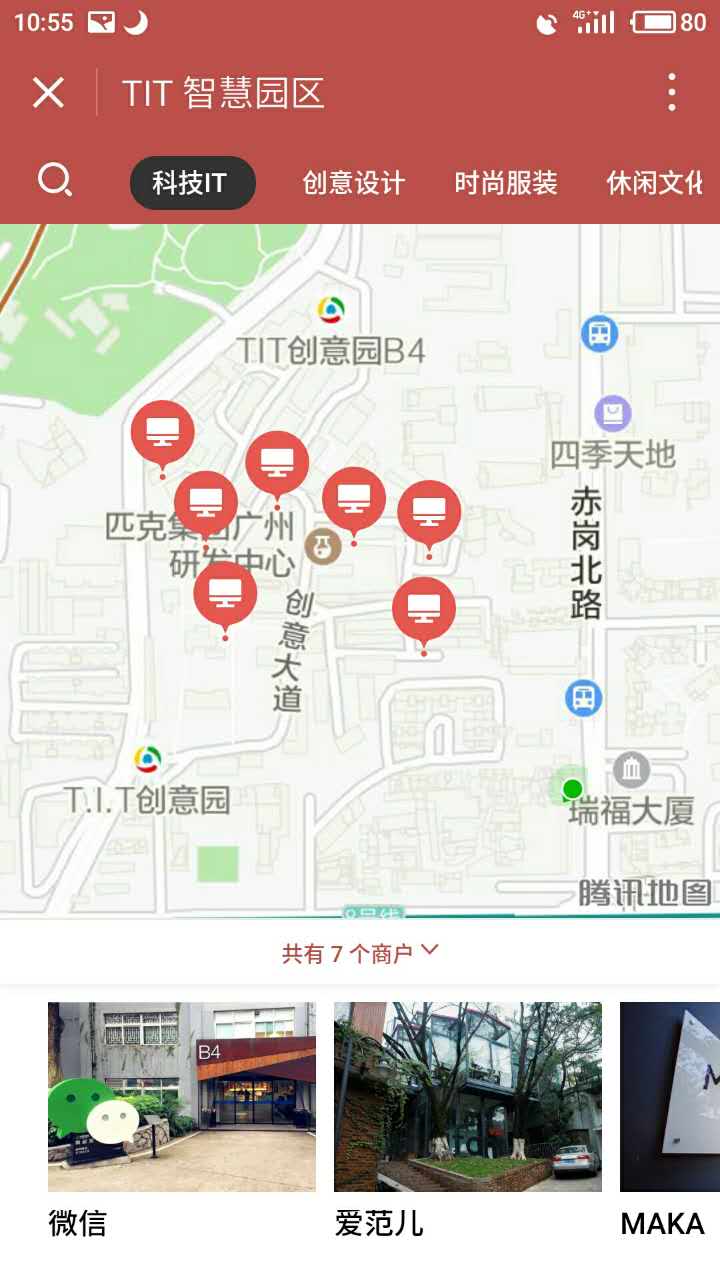Open the MAKA merchant card

(x=670, y=1120)
